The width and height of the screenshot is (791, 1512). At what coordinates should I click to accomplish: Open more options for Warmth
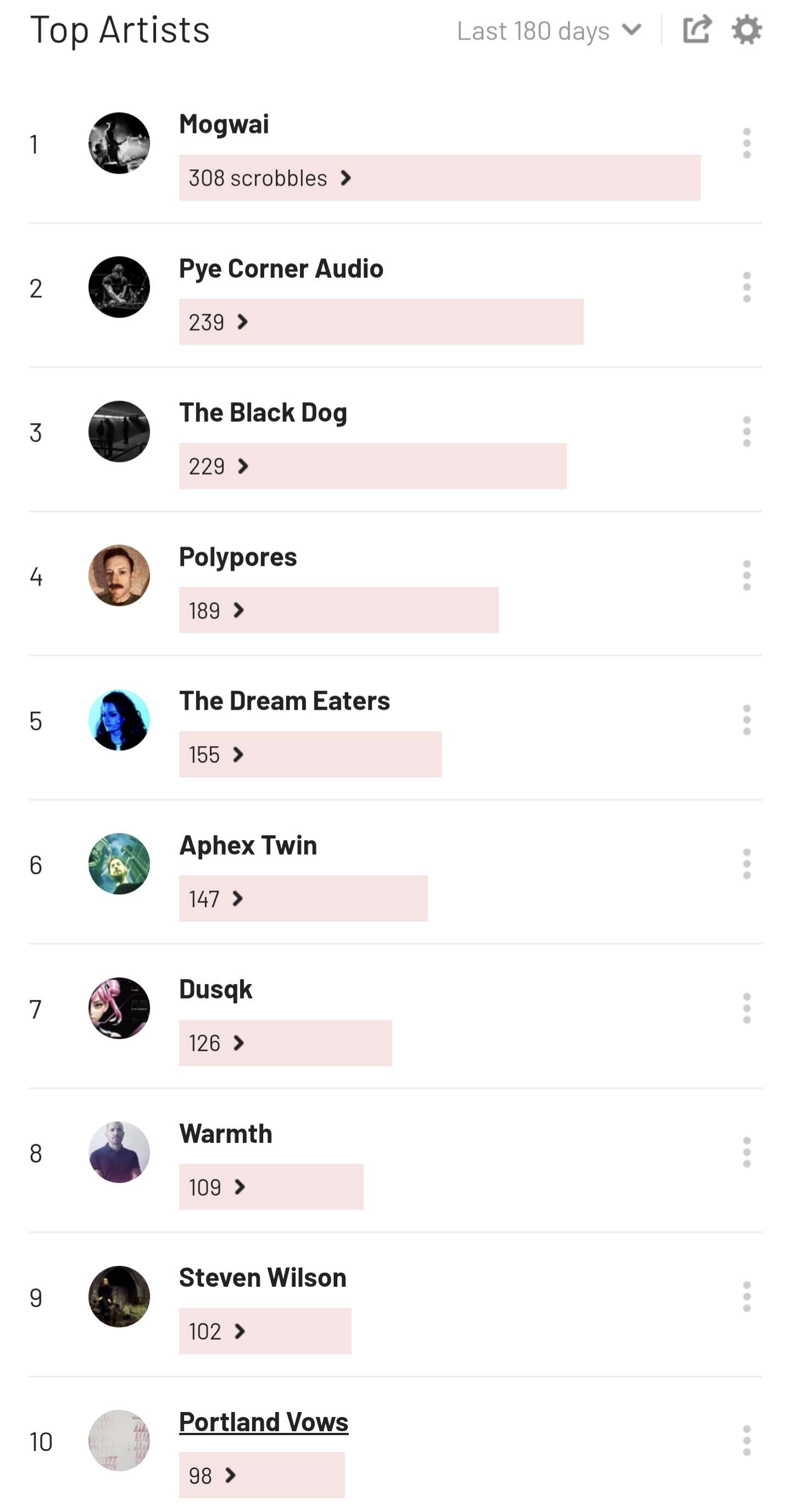(x=747, y=1152)
